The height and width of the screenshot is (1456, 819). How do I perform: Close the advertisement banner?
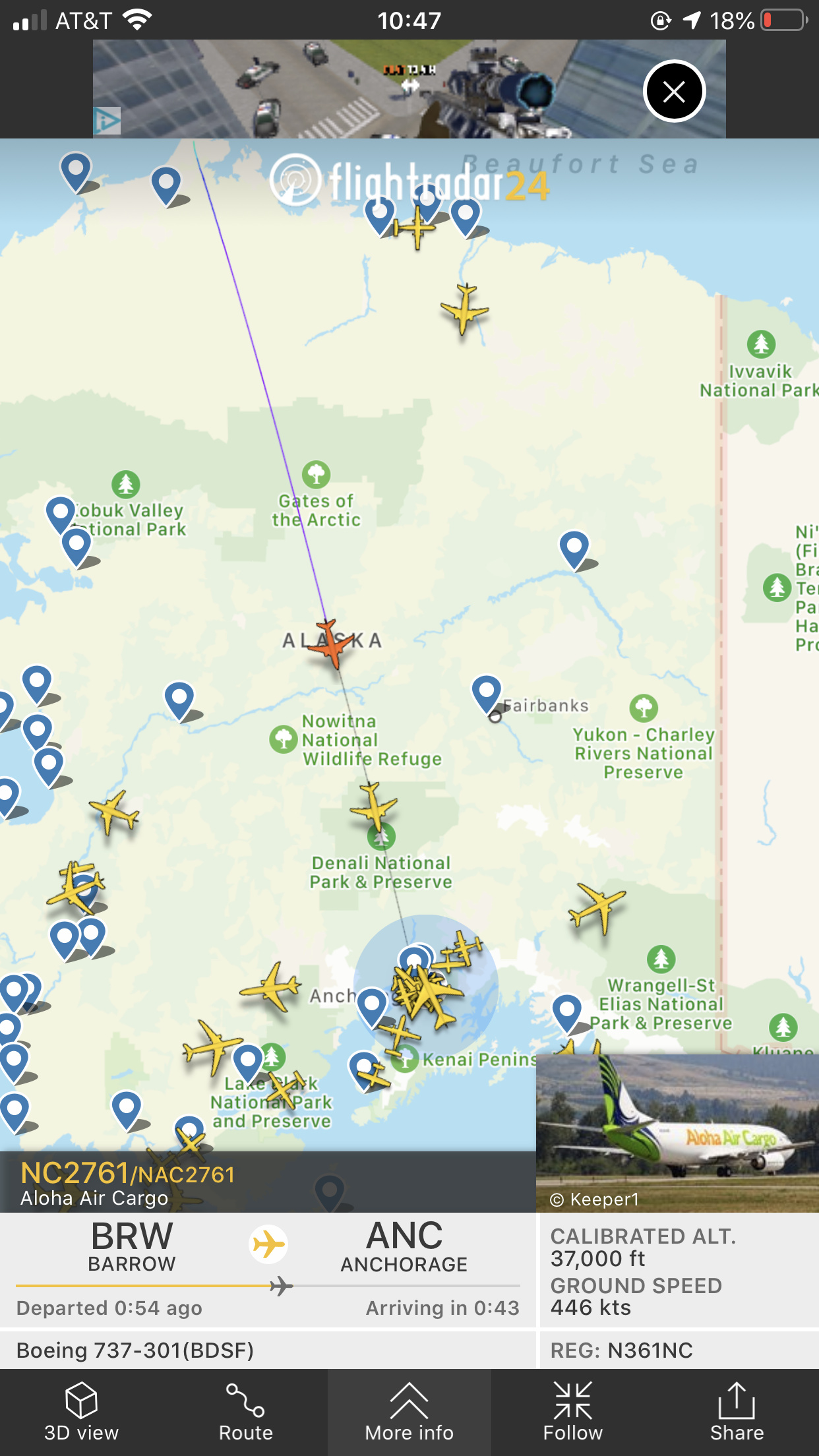tap(674, 92)
